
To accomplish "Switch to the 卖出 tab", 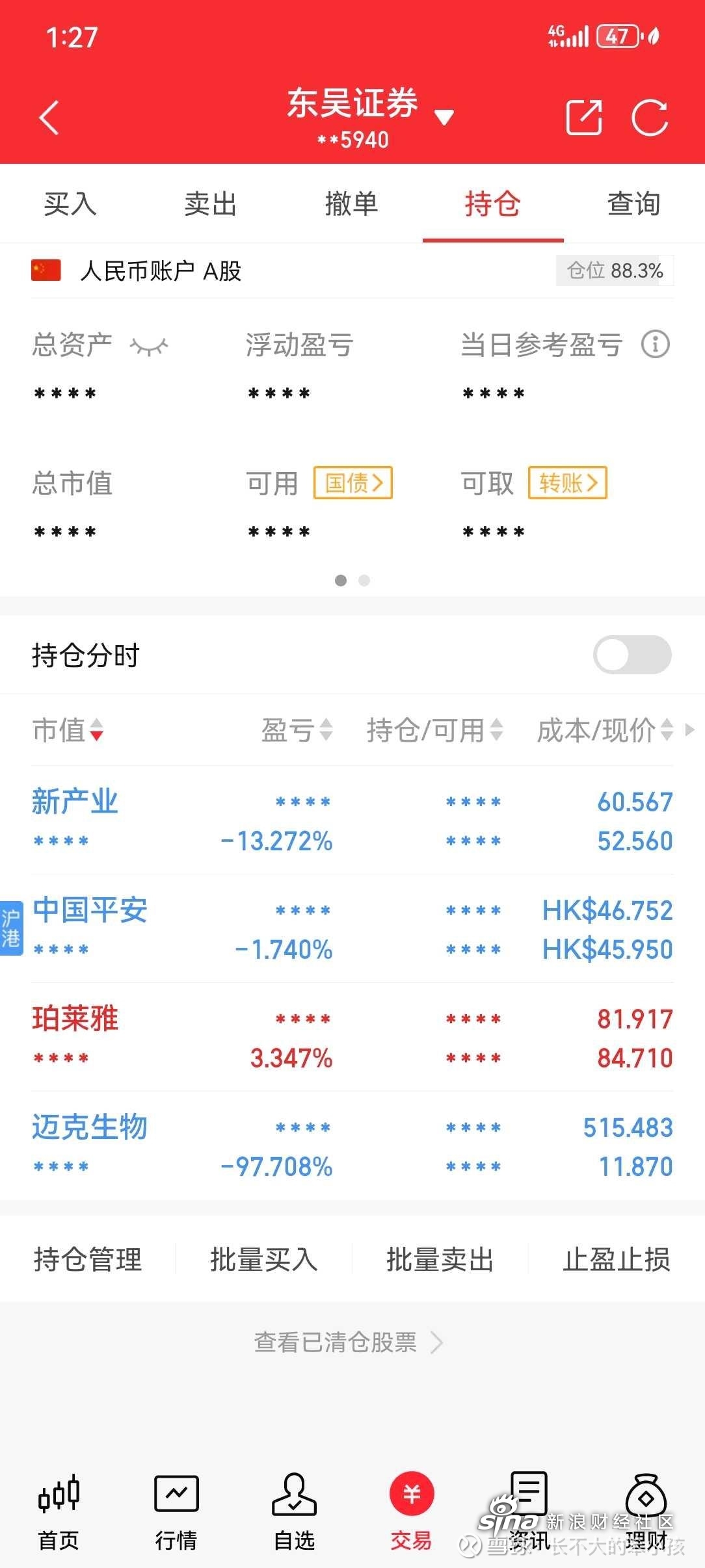I will [x=211, y=203].
